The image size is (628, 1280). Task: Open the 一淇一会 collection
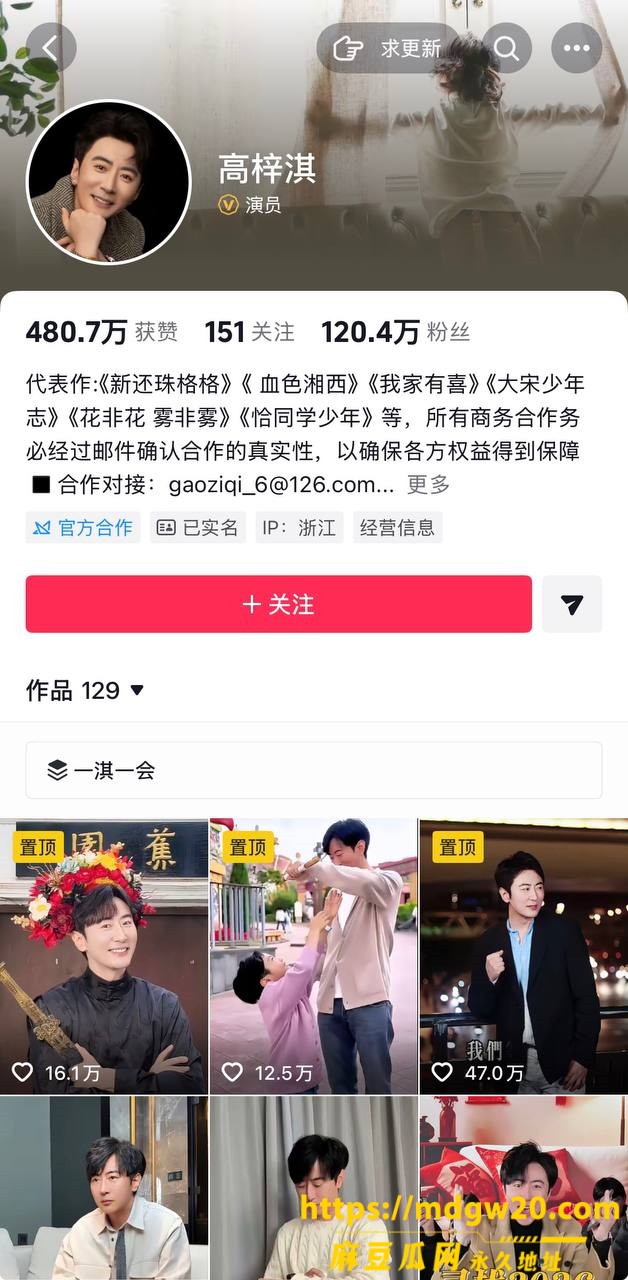[314, 770]
